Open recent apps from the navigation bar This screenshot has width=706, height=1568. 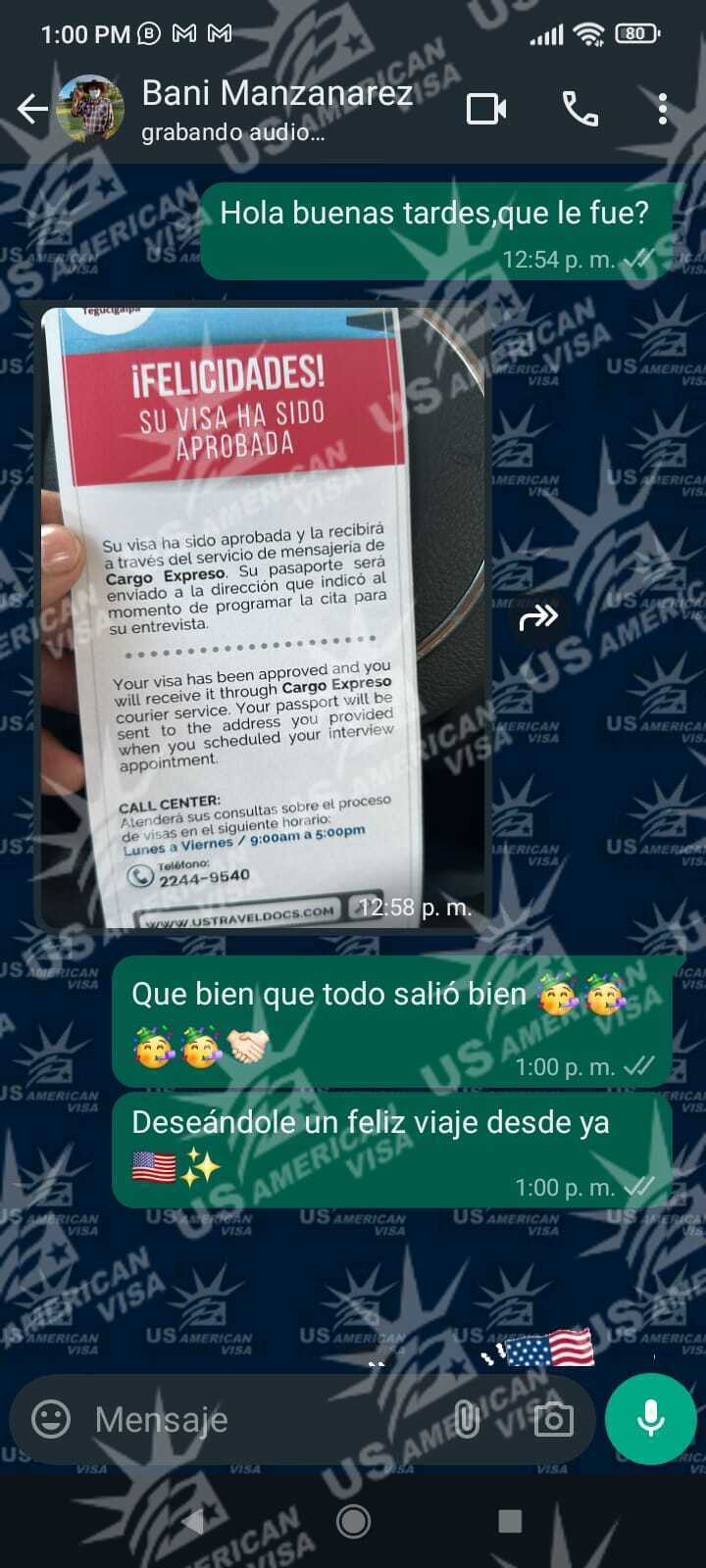pos(510,1521)
